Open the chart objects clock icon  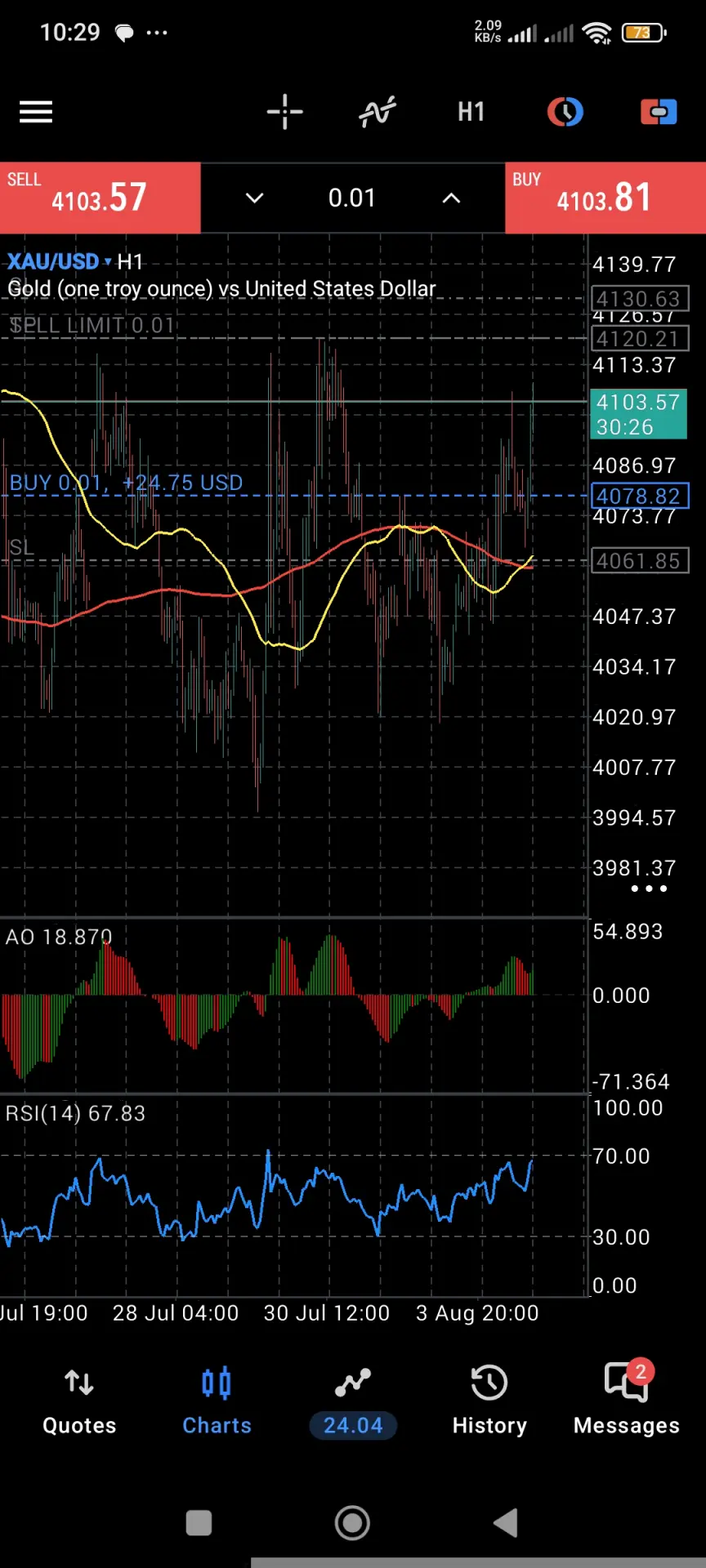click(565, 112)
